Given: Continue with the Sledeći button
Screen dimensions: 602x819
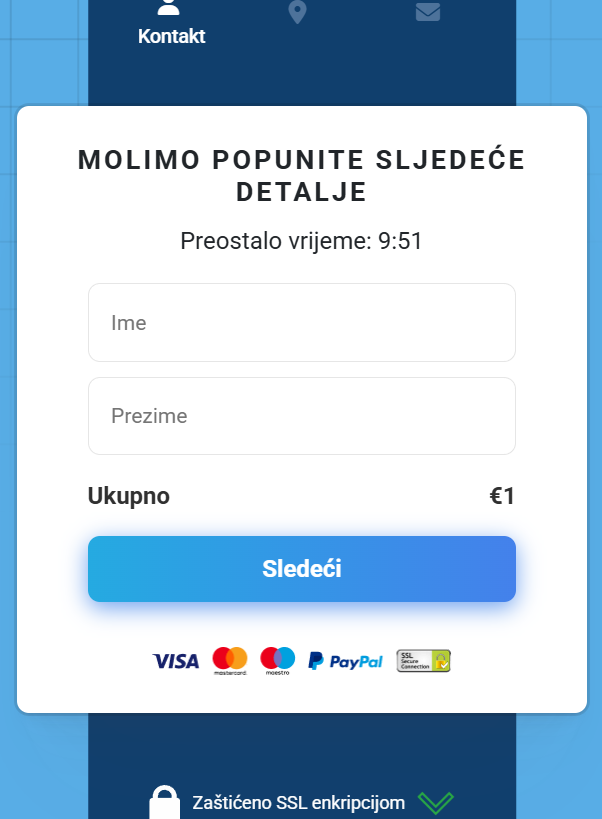Looking at the screenshot, I should click(x=301, y=569).
